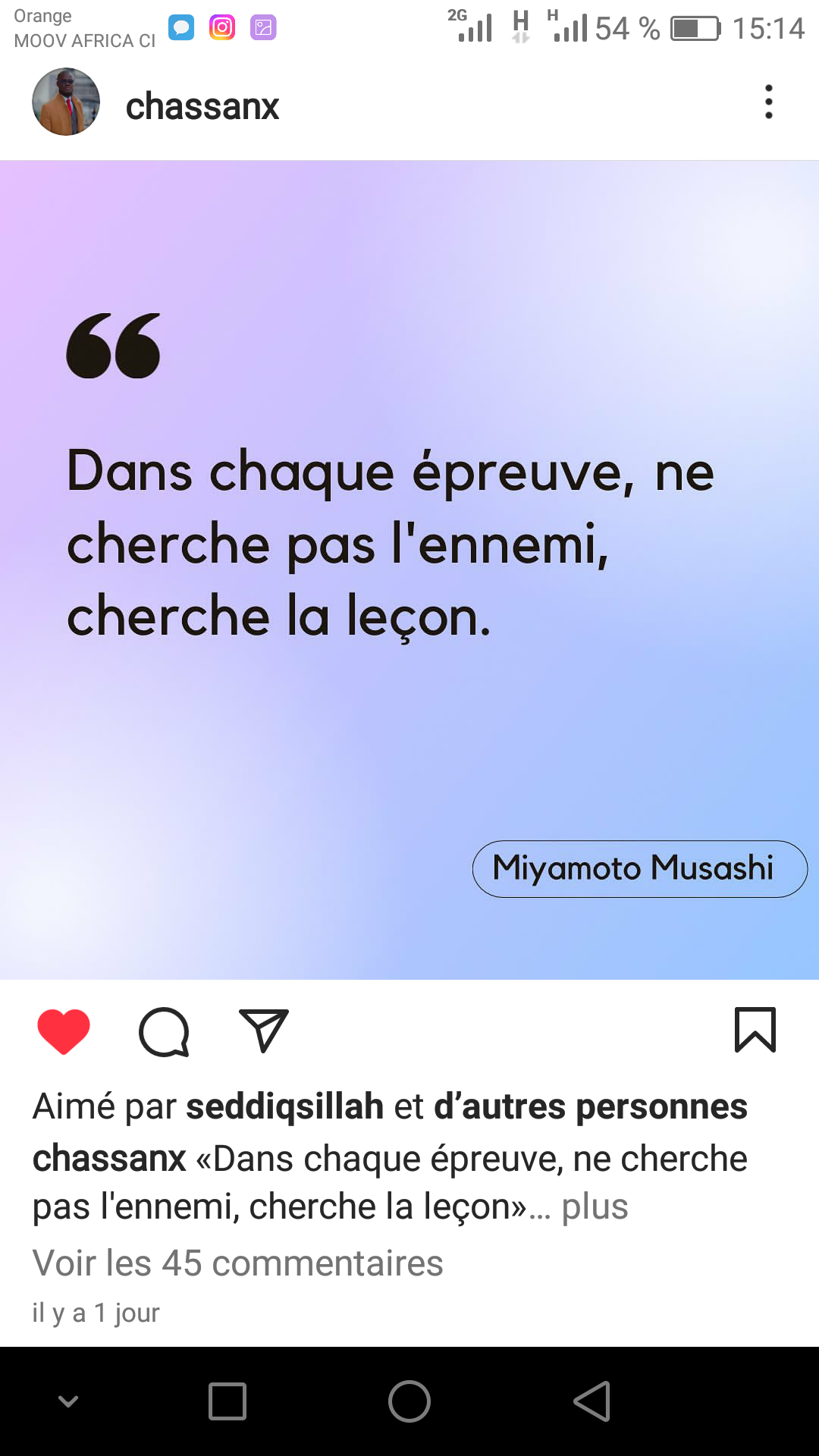Go to the phone's home screen

409,1401
